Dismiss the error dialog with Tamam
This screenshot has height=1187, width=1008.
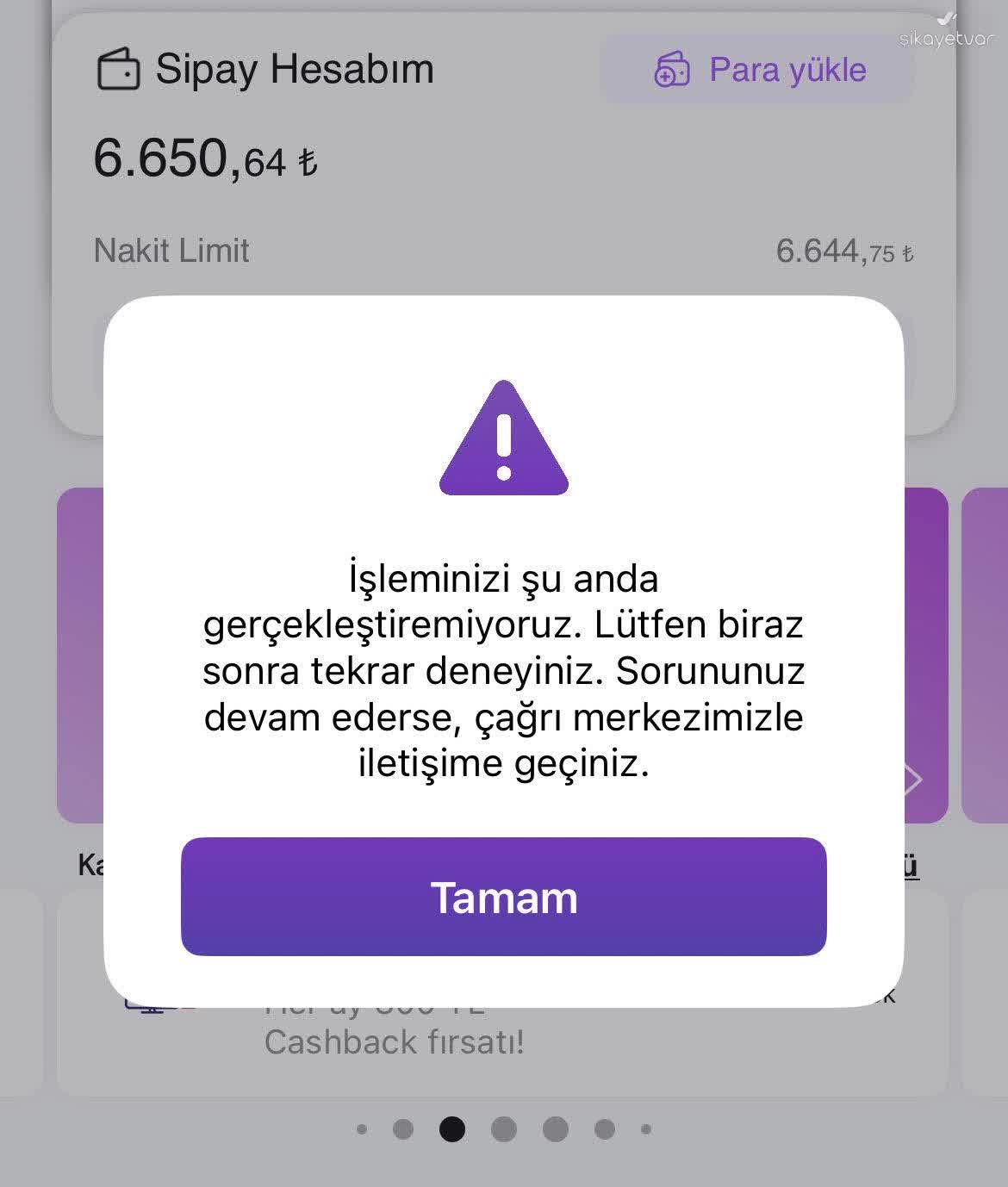click(503, 897)
